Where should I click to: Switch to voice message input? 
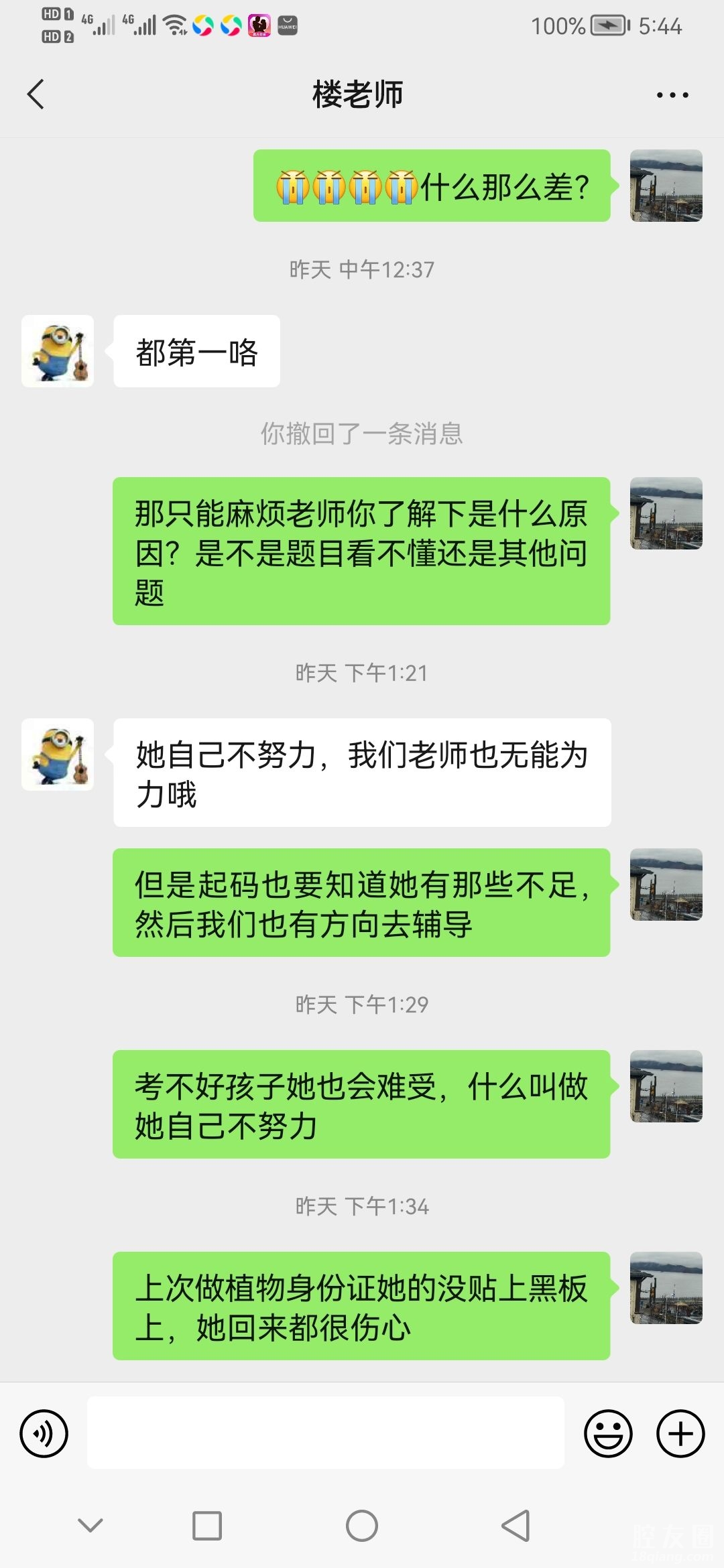coord(44,1433)
